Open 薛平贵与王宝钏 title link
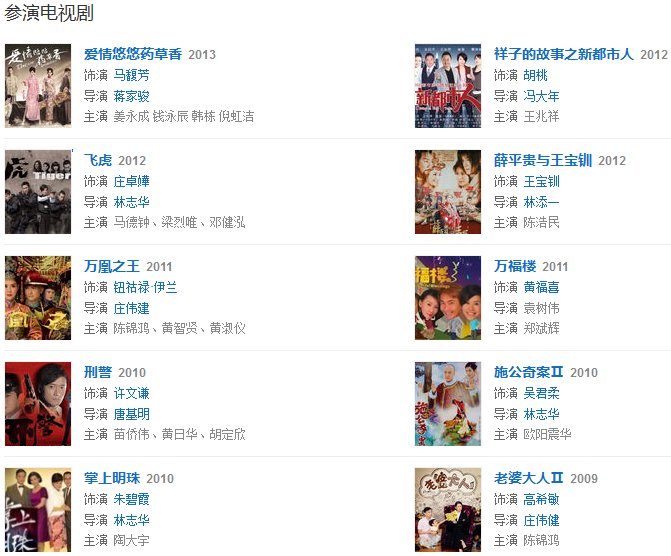The height and width of the screenshot is (556, 671). point(543,160)
